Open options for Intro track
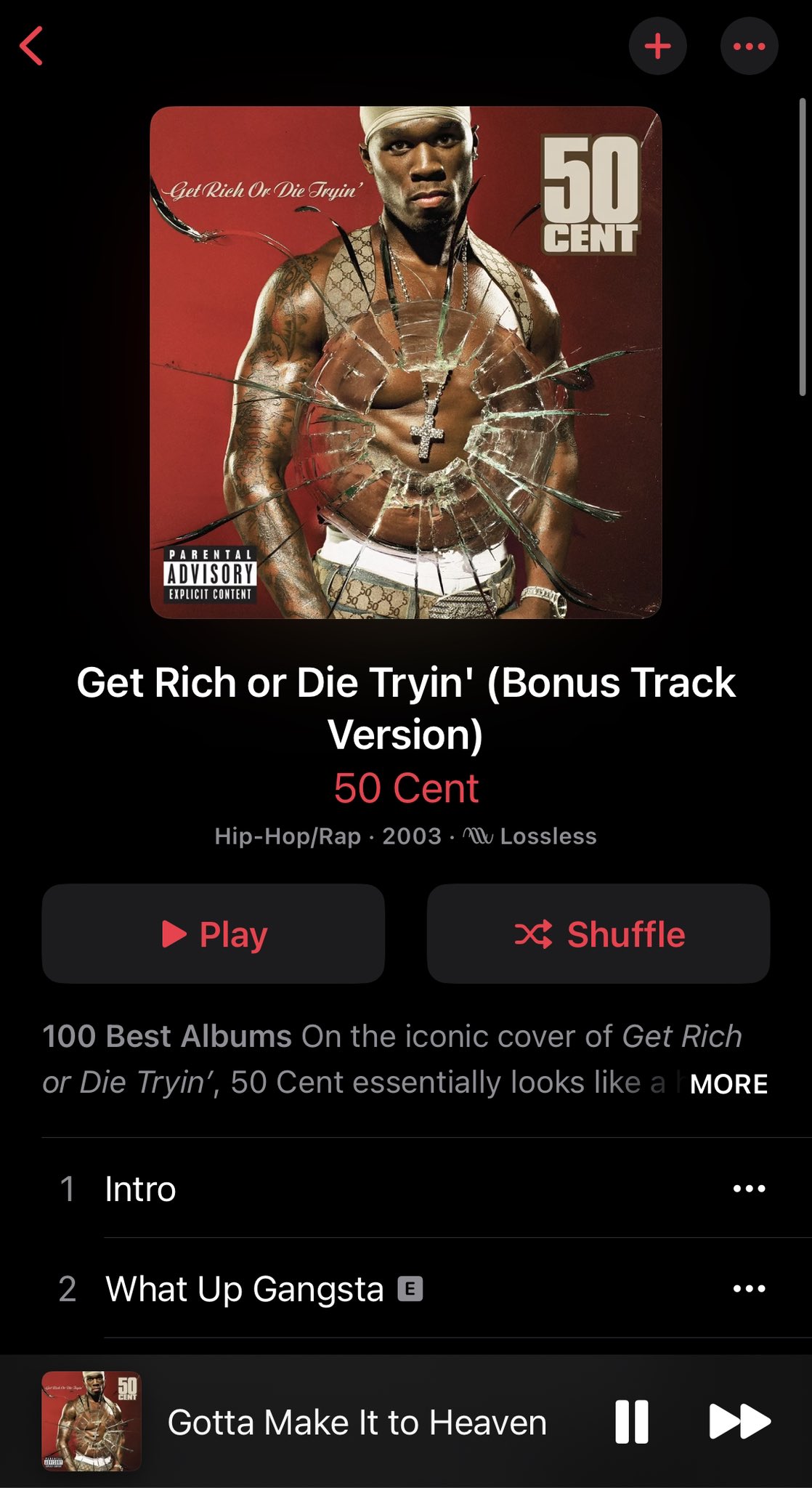812x1488 pixels. [749, 1189]
